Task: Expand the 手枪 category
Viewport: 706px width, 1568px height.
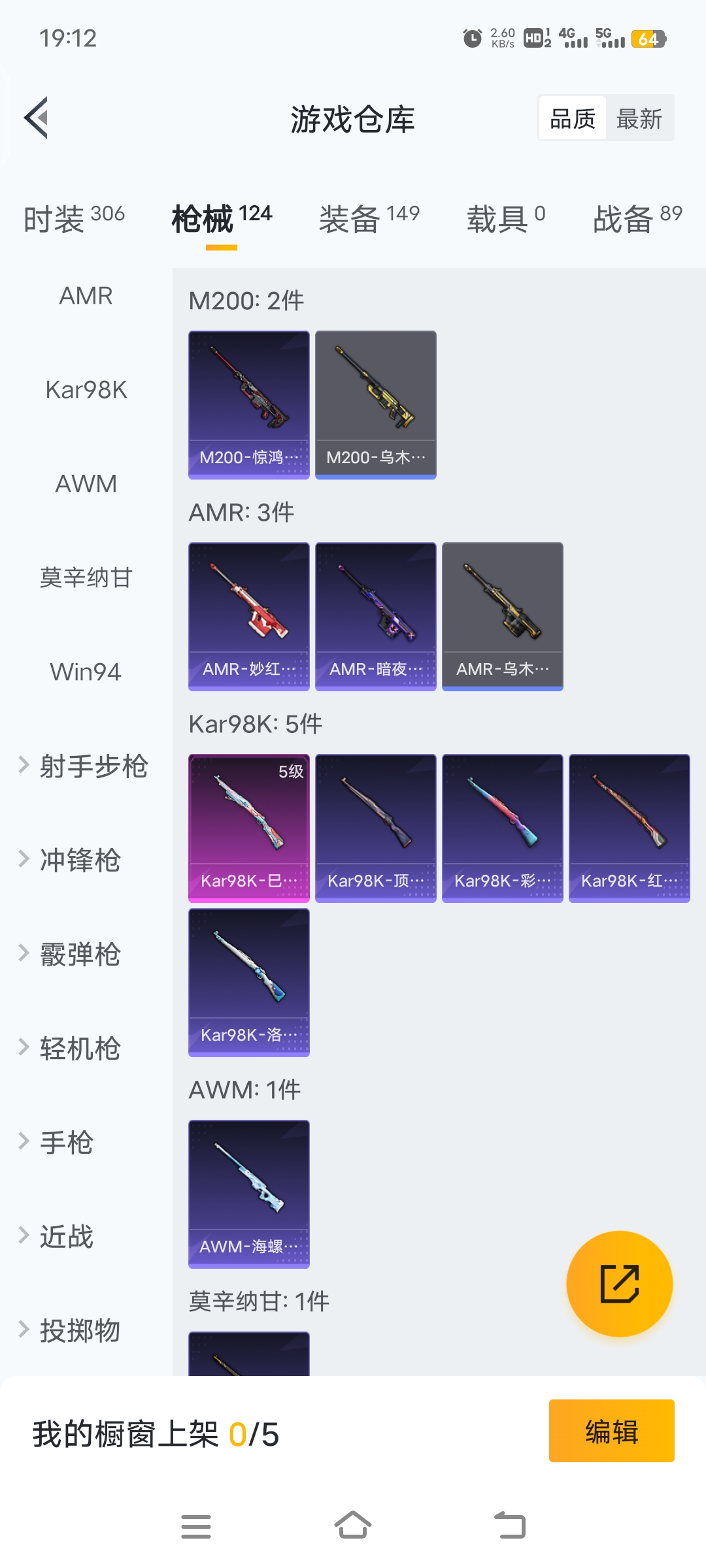Action: click(x=66, y=1142)
